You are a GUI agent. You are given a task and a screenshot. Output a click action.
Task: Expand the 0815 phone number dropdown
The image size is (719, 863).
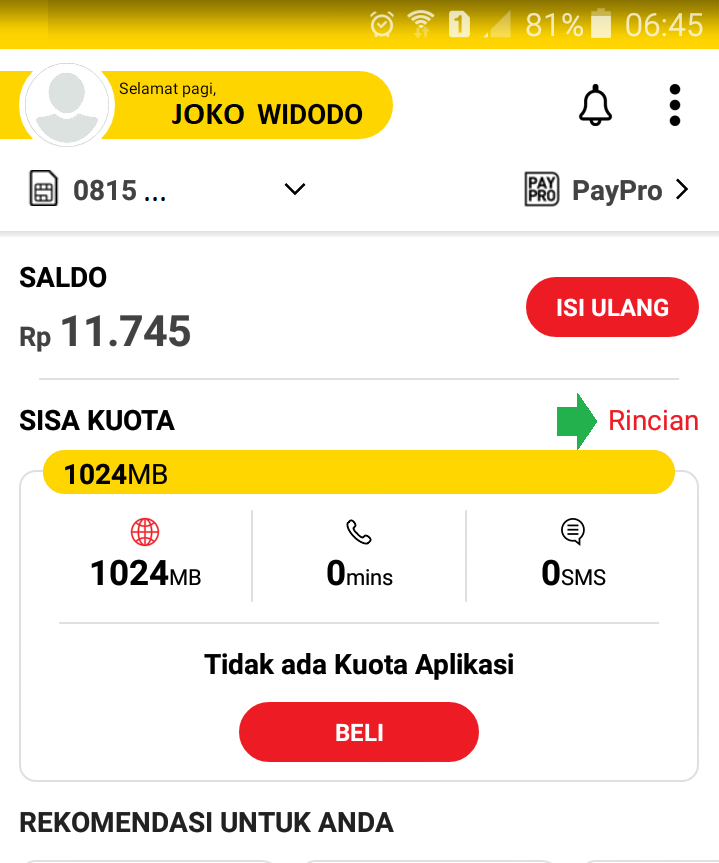coord(294,189)
